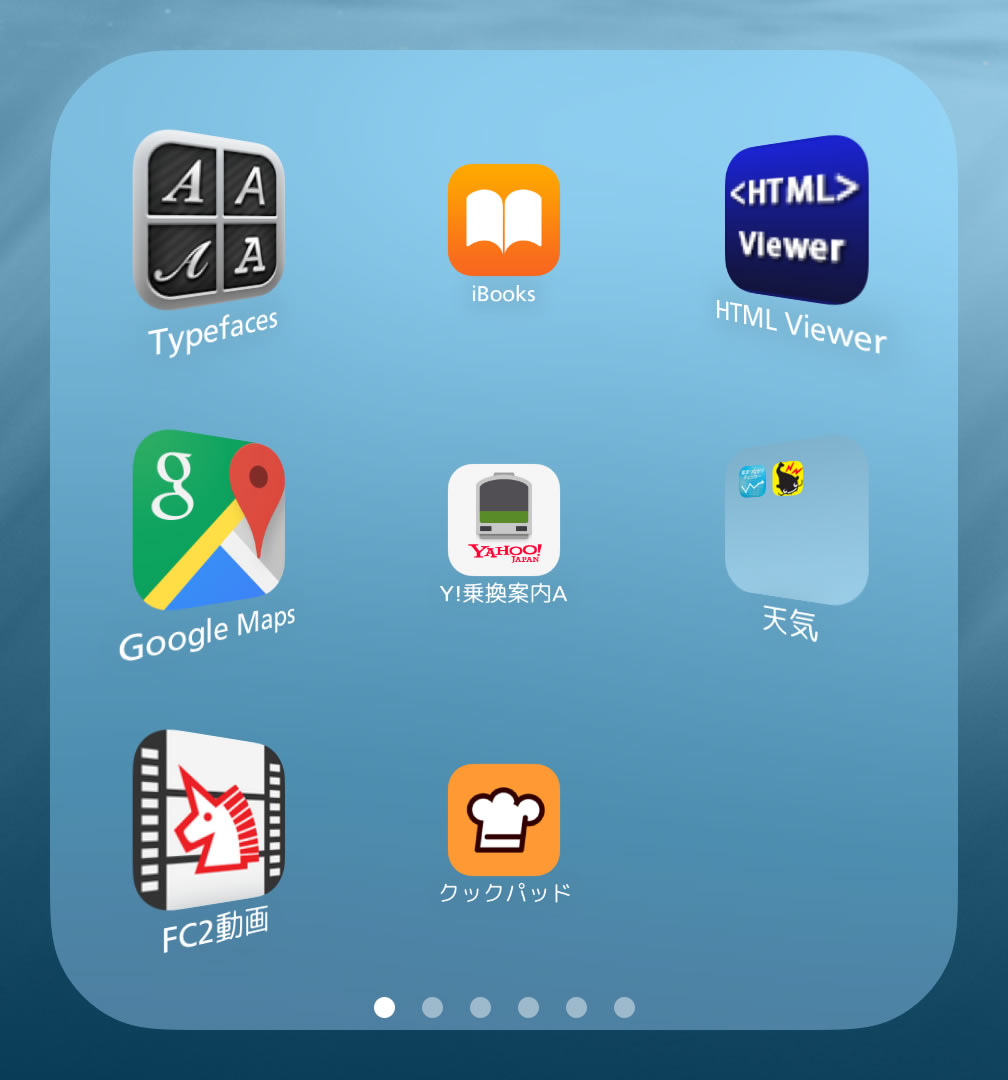Open the 天気 folder
The height and width of the screenshot is (1080, 1008).
(797, 520)
